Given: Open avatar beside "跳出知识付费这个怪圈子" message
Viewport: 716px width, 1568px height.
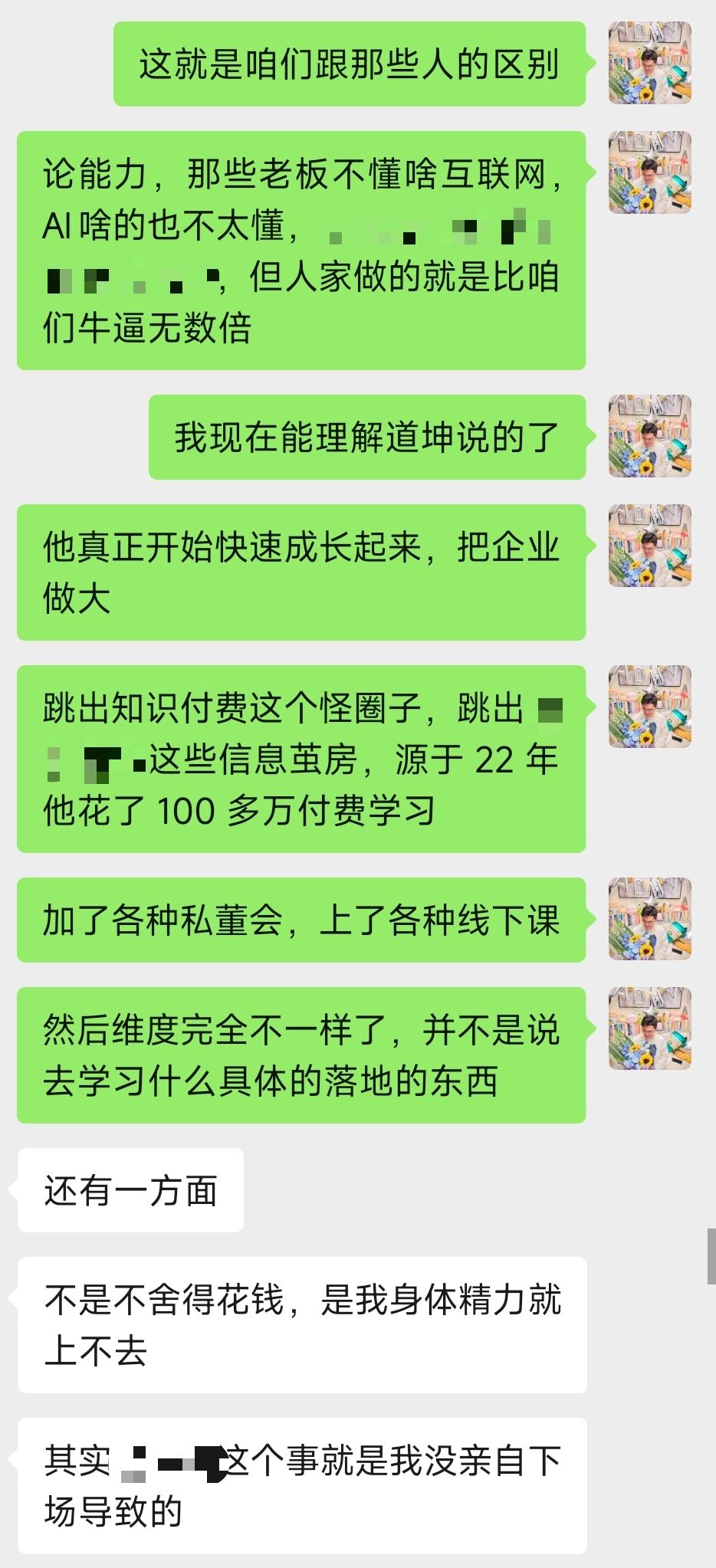Looking at the screenshot, I should [650, 707].
